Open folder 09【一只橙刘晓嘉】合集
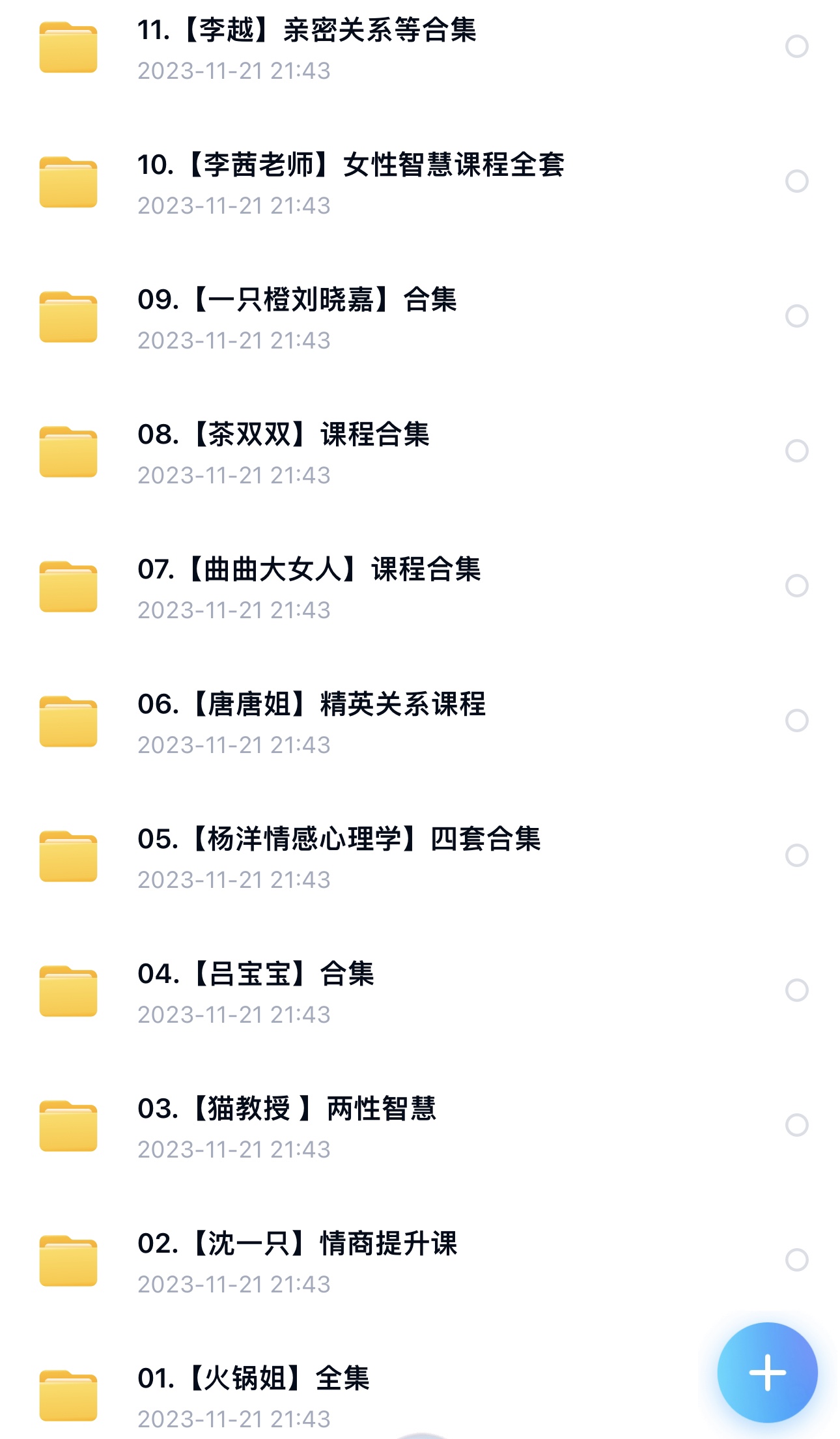840x1439 pixels. pyautogui.click(x=300, y=301)
